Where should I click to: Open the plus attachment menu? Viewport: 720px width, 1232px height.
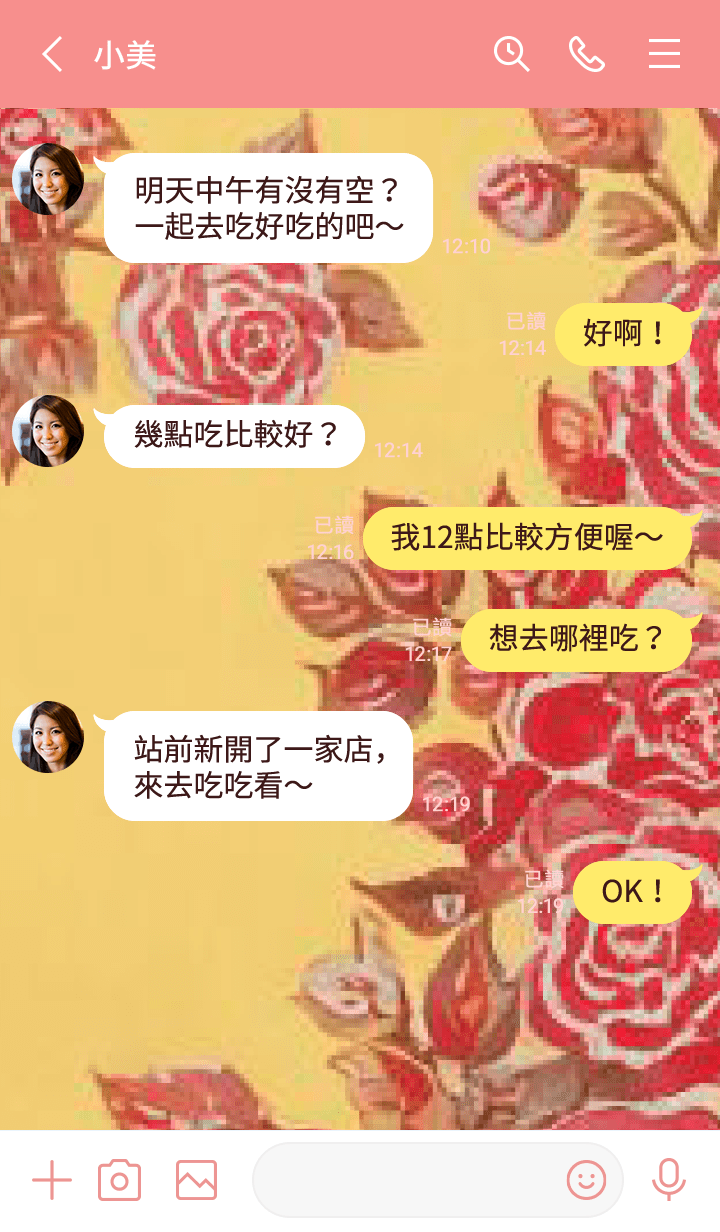click(52, 1181)
